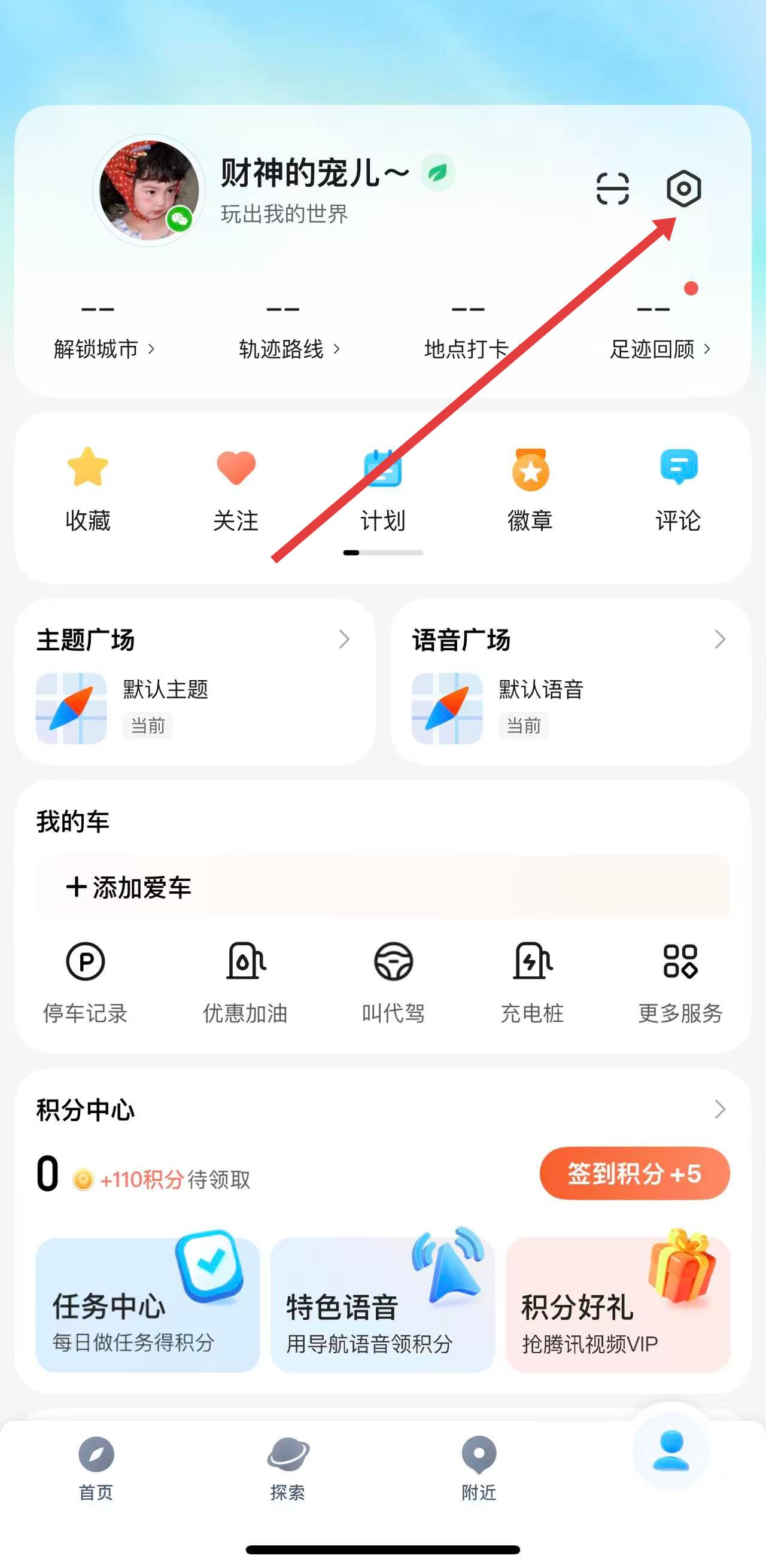Viewport: 766px width, 1568px height.
Task: Tap the profile avatar picture
Action: pyautogui.click(x=149, y=190)
